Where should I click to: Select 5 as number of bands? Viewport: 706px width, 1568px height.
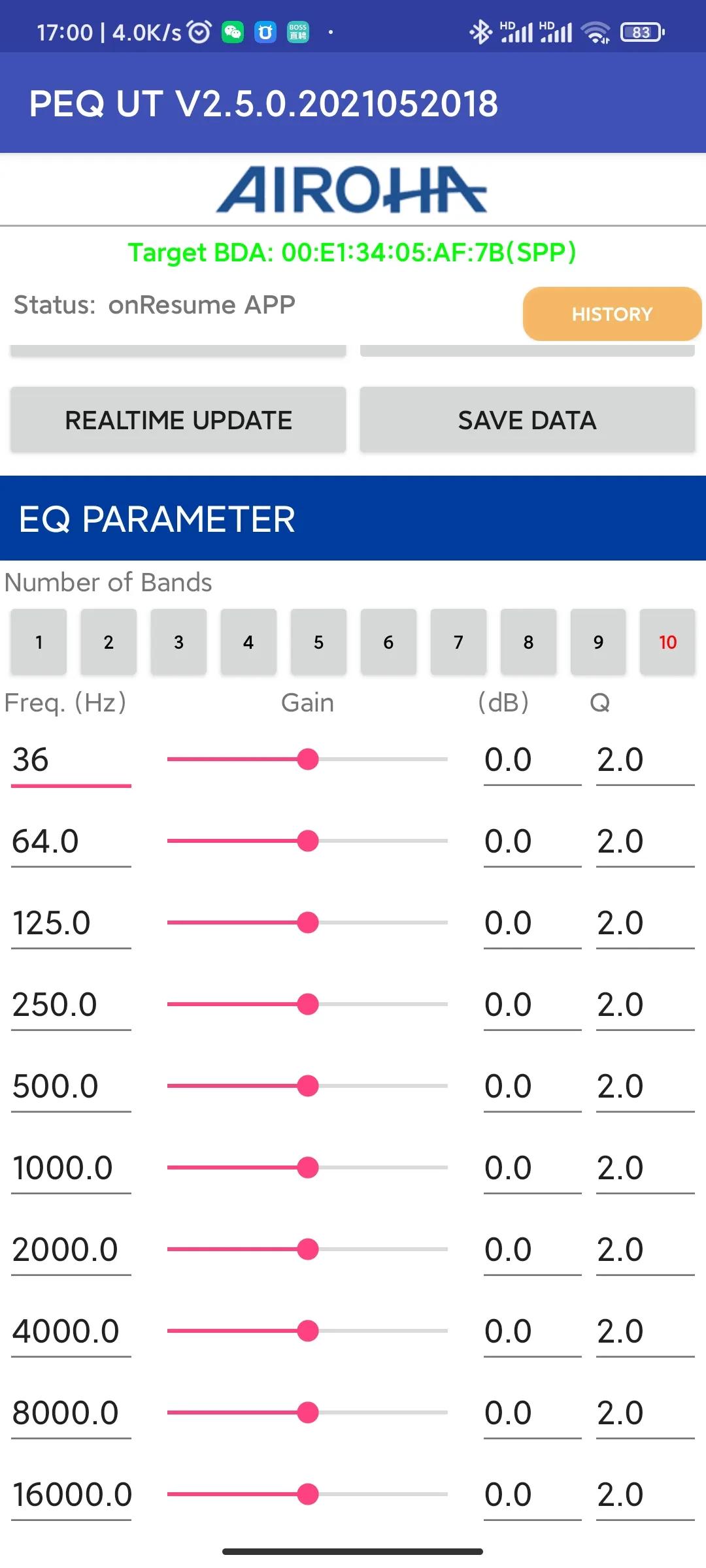318,642
